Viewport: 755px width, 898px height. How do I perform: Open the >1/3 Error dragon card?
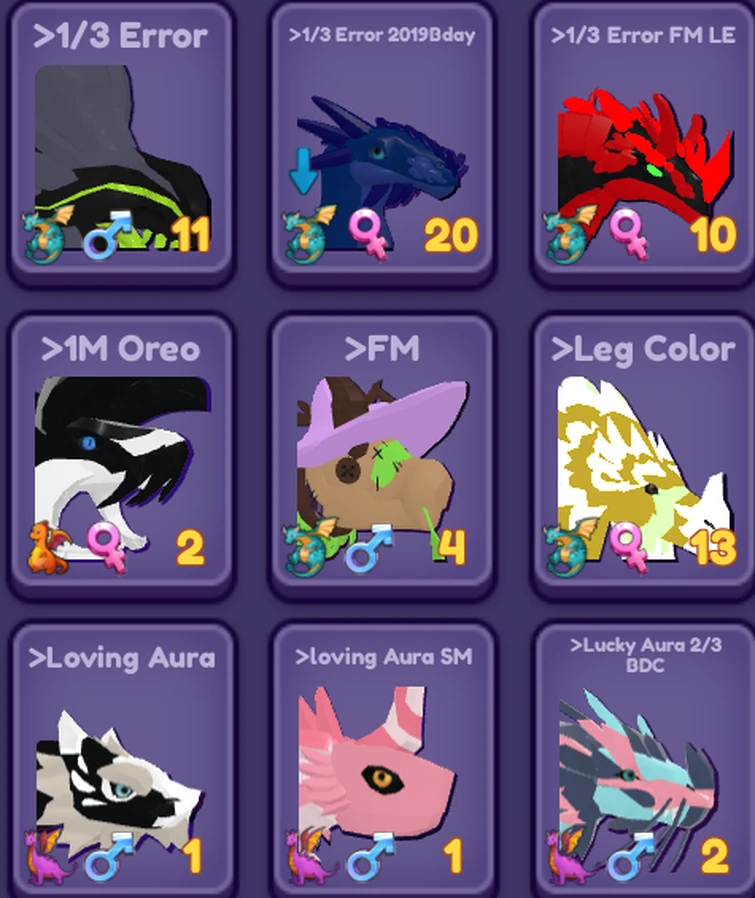click(121, 145)
